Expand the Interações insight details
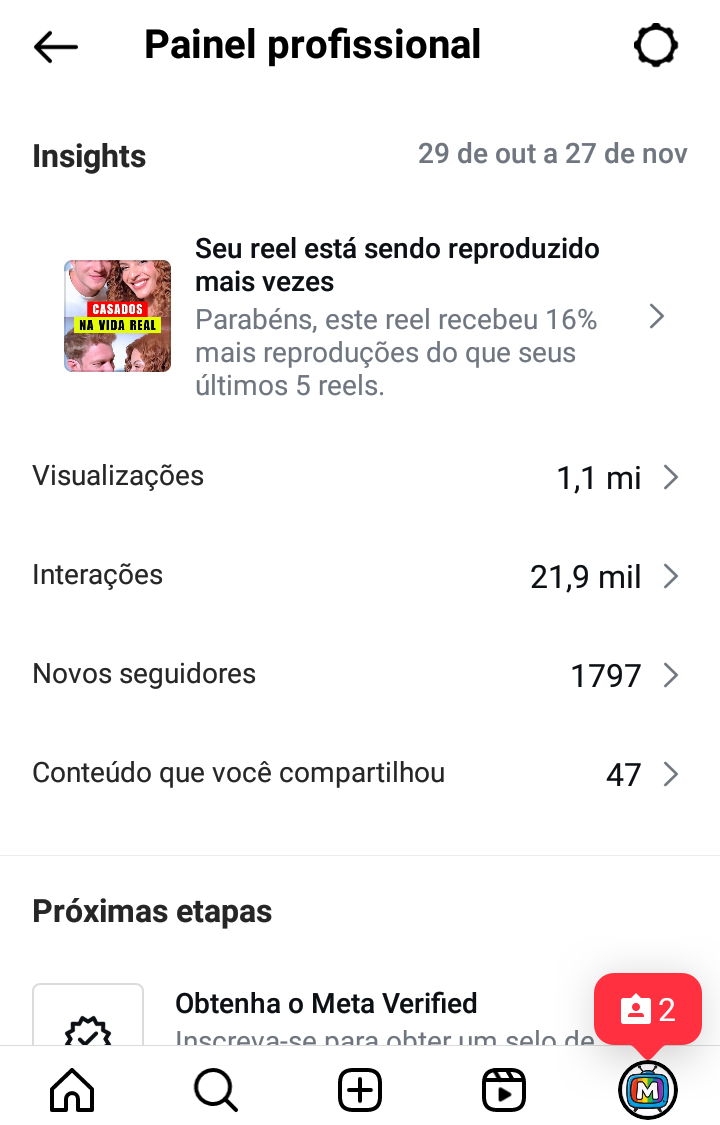The height and width of the screenshot is (1125, 720). [x=670, y=576]
